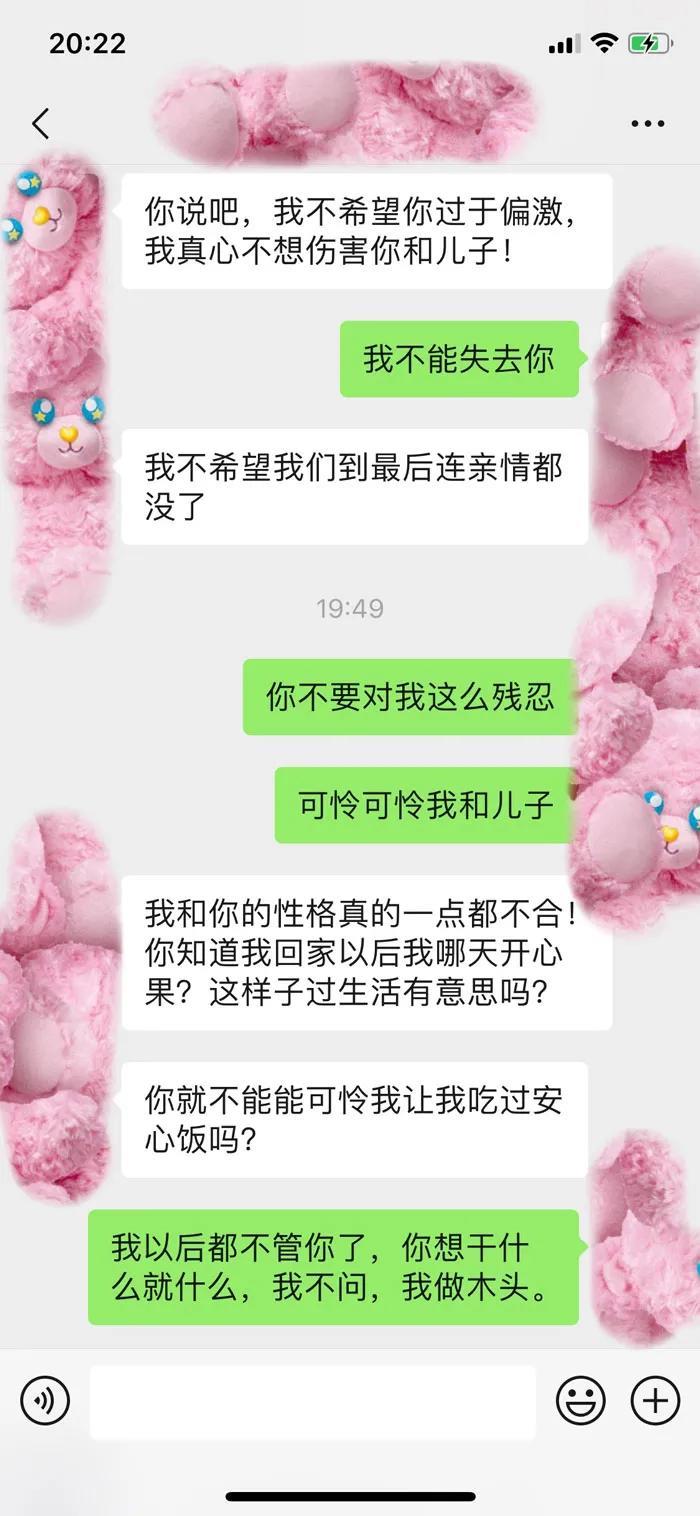Switch to voice message input
Image resolution: width=700 pixels, height=1516 pixels.
point(45,1400)
